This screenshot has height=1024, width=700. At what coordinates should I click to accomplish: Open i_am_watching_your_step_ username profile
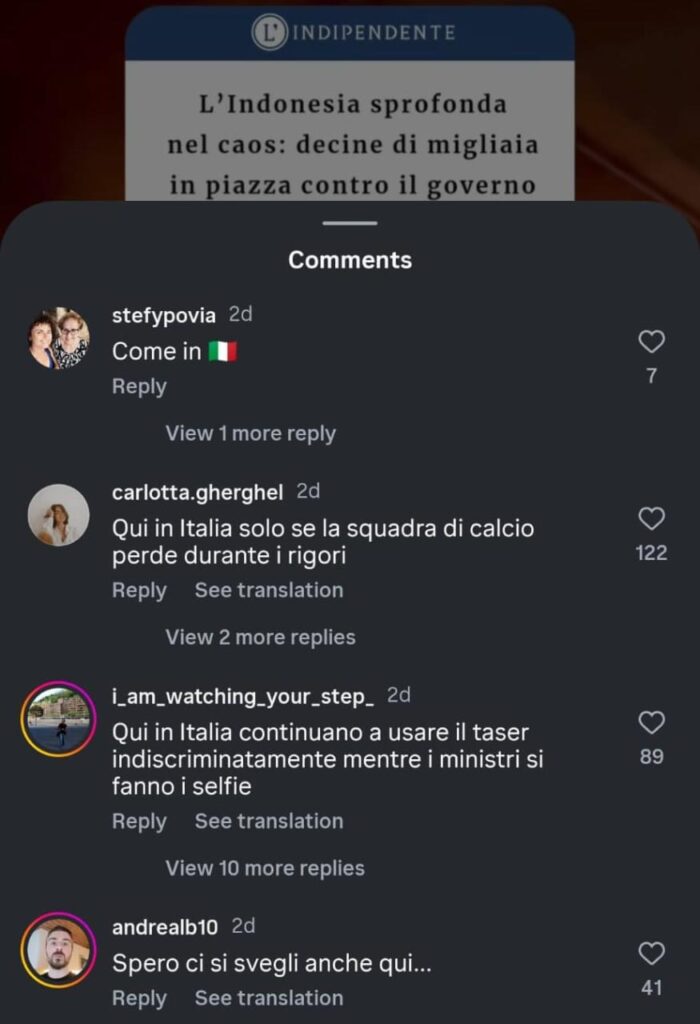click(x=243, y=695)
